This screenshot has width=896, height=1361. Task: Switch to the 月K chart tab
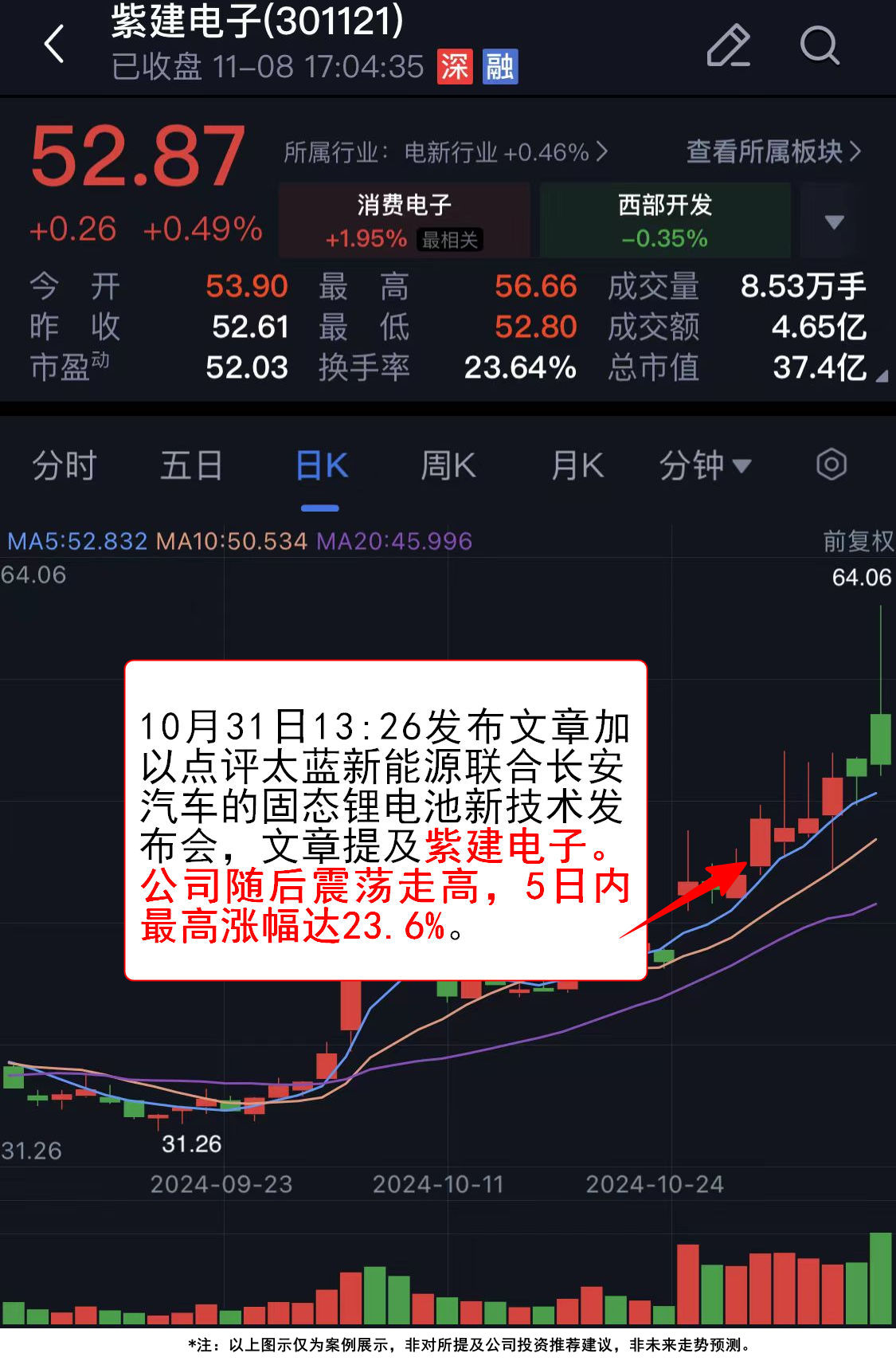(577, 465)
